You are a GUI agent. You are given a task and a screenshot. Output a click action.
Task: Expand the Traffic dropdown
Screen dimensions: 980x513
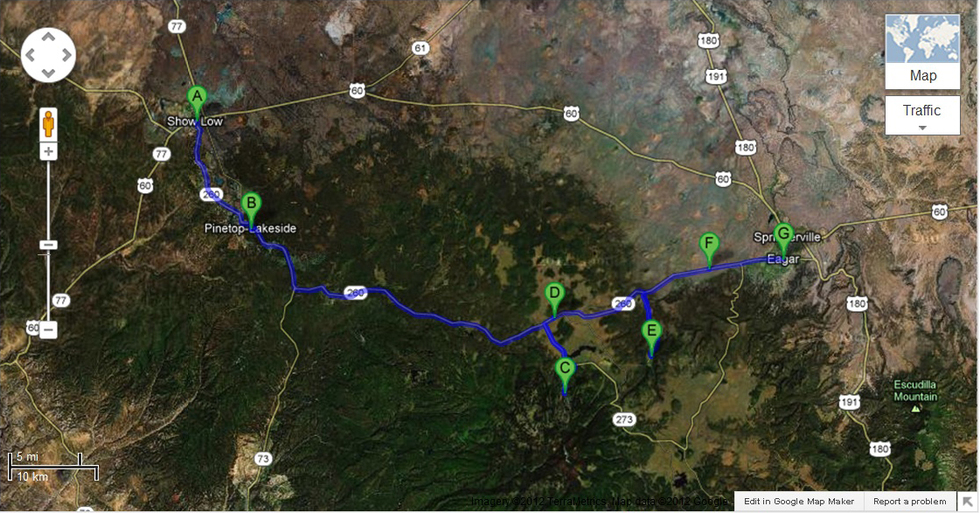922,116
